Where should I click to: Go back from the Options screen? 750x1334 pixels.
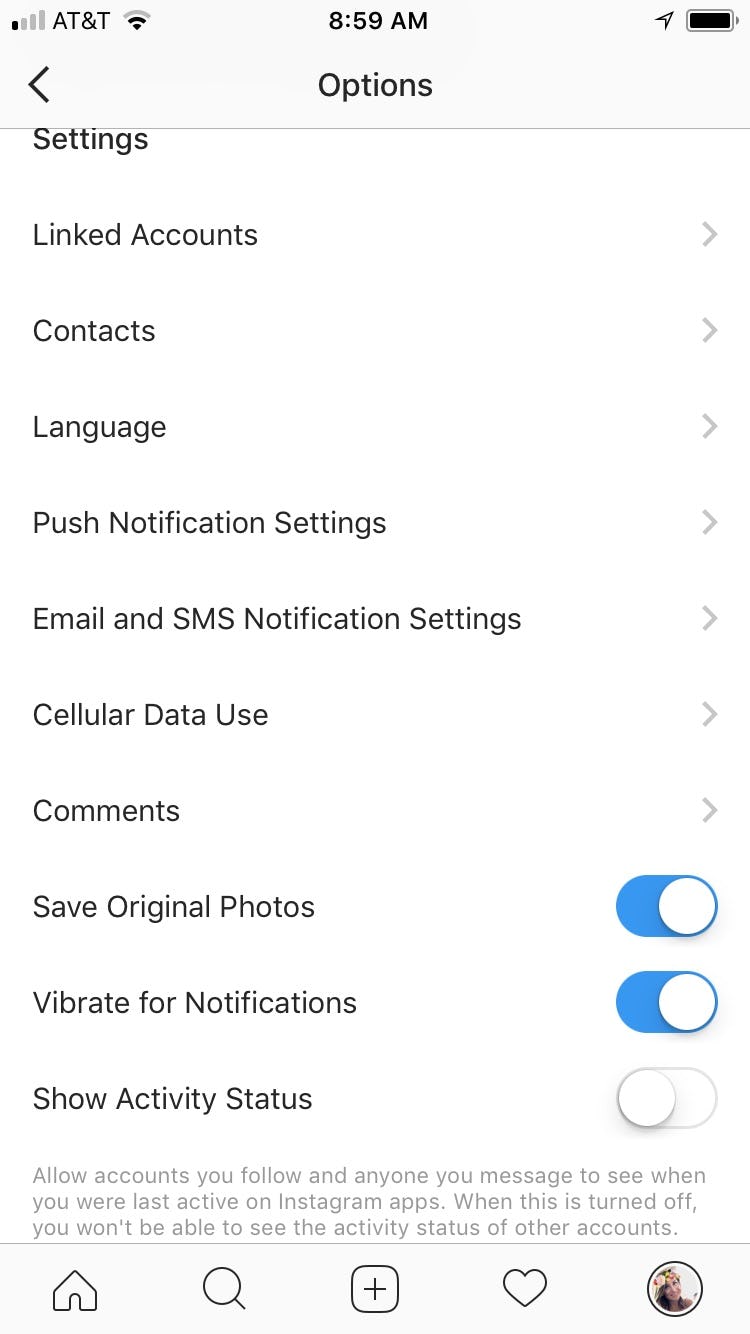[x=40, y=85]
